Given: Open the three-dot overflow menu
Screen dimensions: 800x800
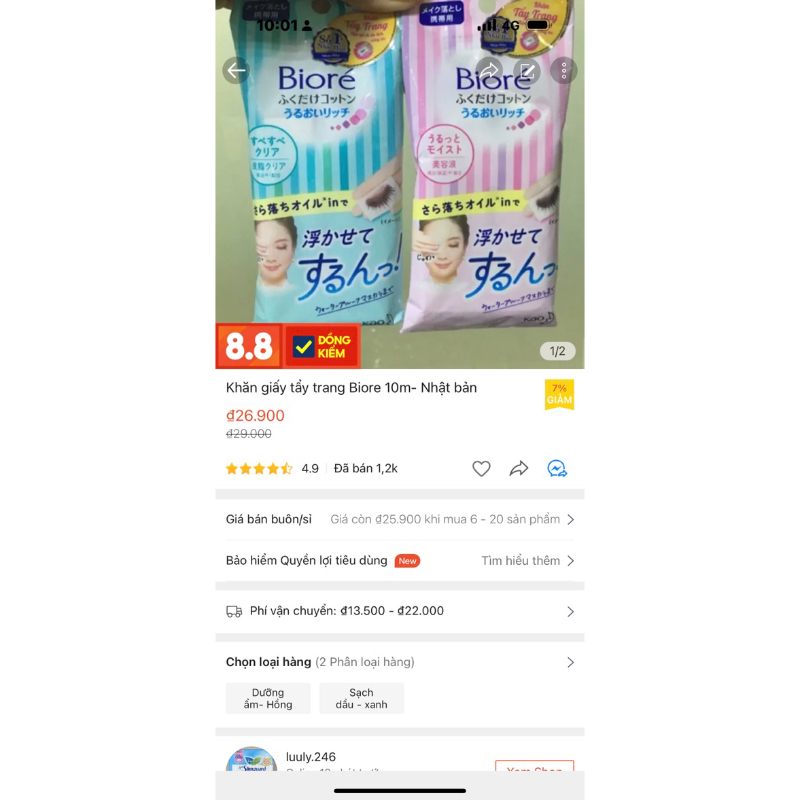Looking at the screenshot, I should 563,70.
